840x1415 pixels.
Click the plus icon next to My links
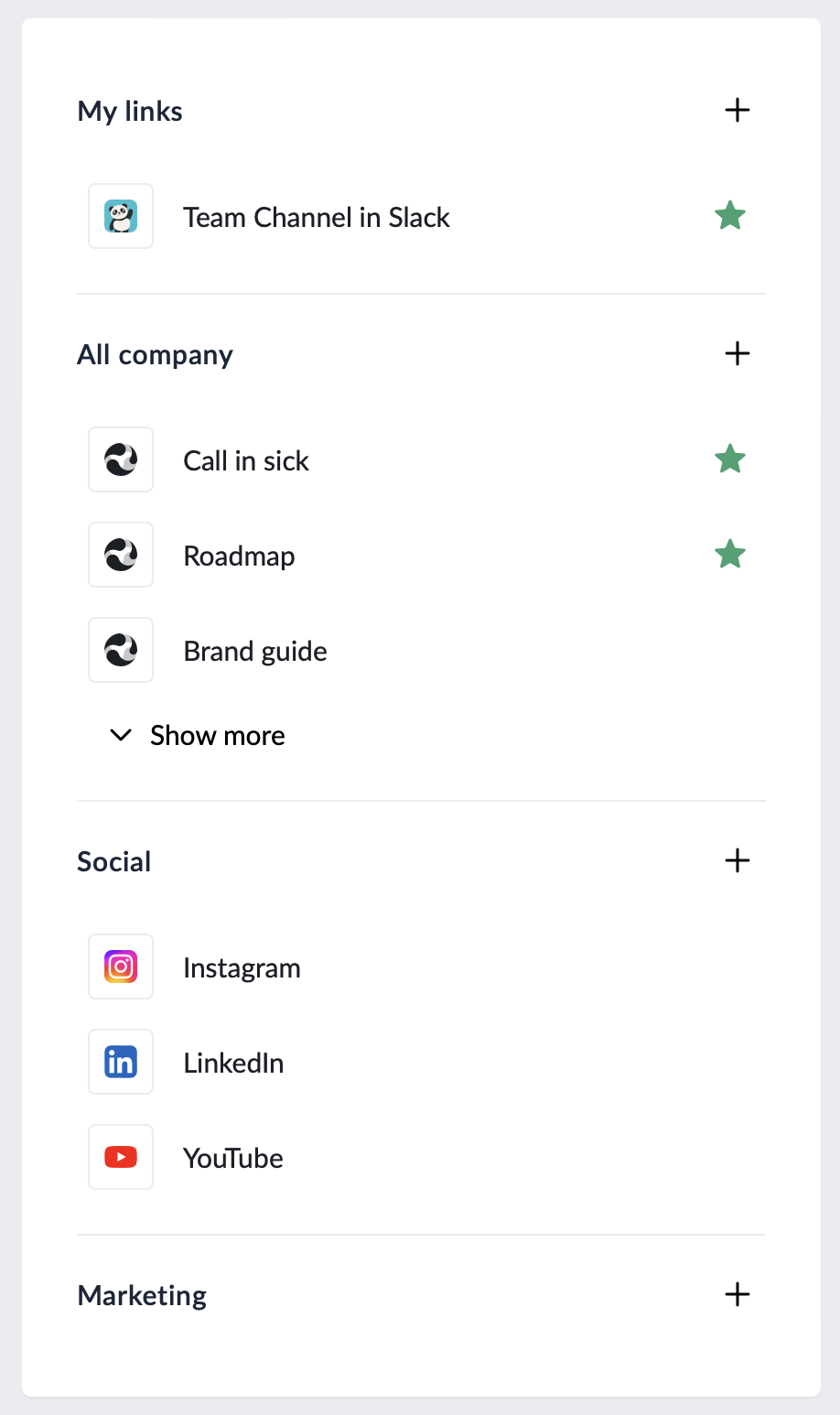tap(738, 110)
